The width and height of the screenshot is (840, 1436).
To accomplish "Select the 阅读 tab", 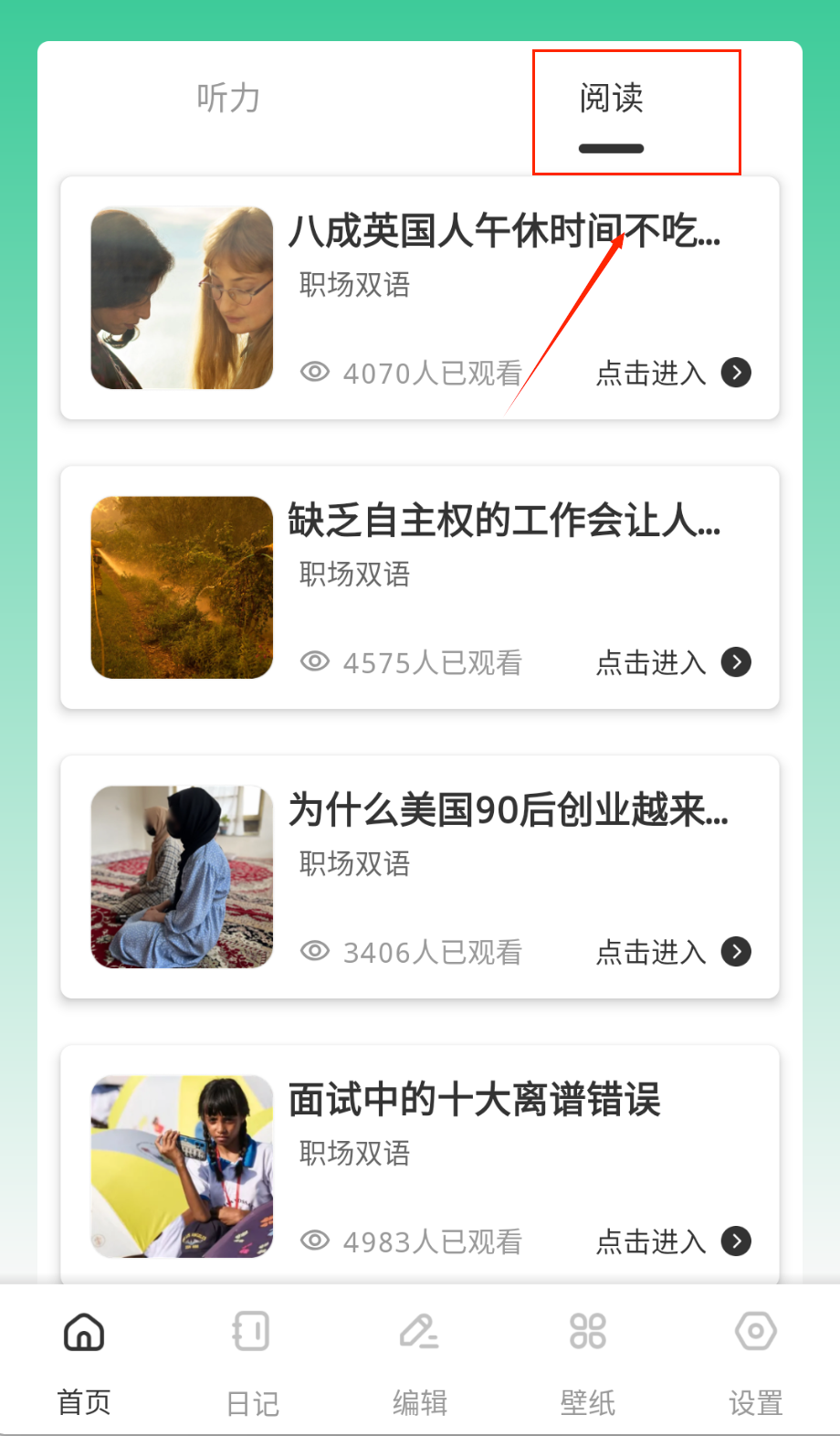I will click(x=611, y=99).
